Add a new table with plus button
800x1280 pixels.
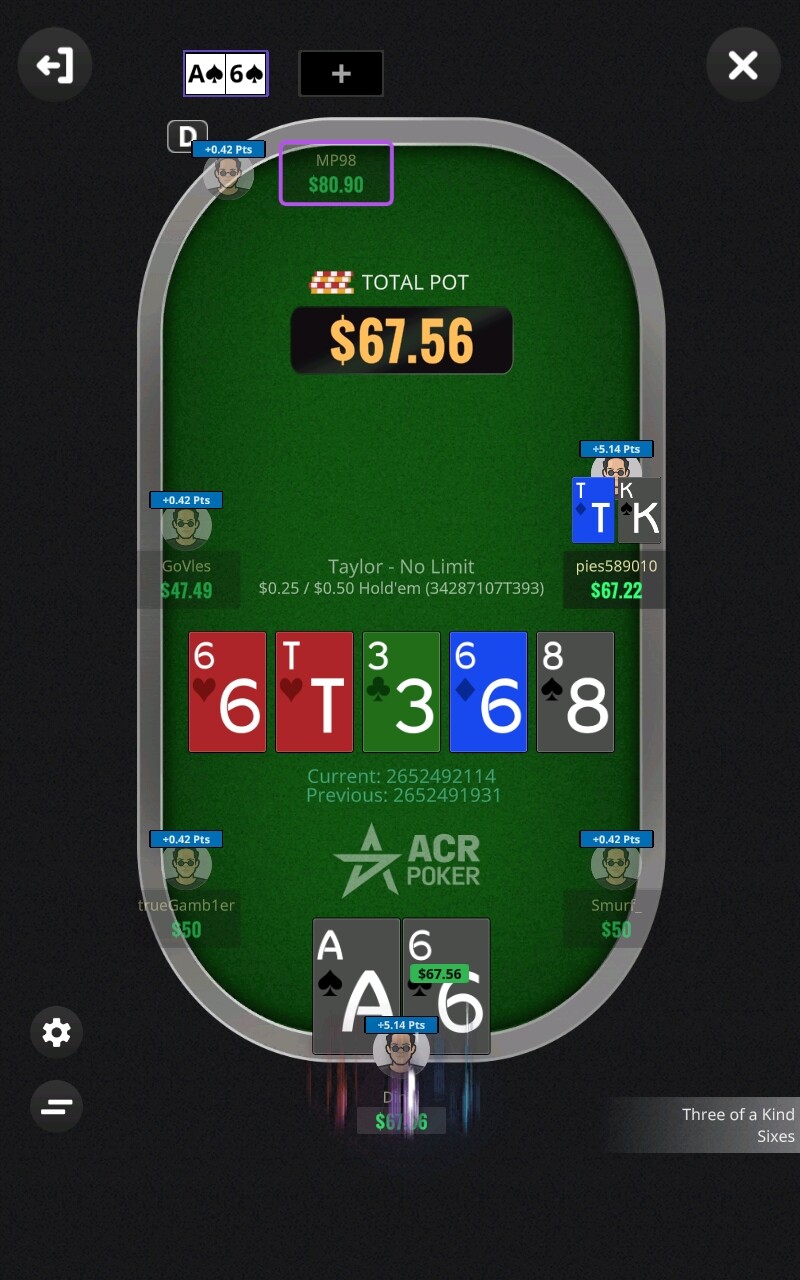[341, 74]
